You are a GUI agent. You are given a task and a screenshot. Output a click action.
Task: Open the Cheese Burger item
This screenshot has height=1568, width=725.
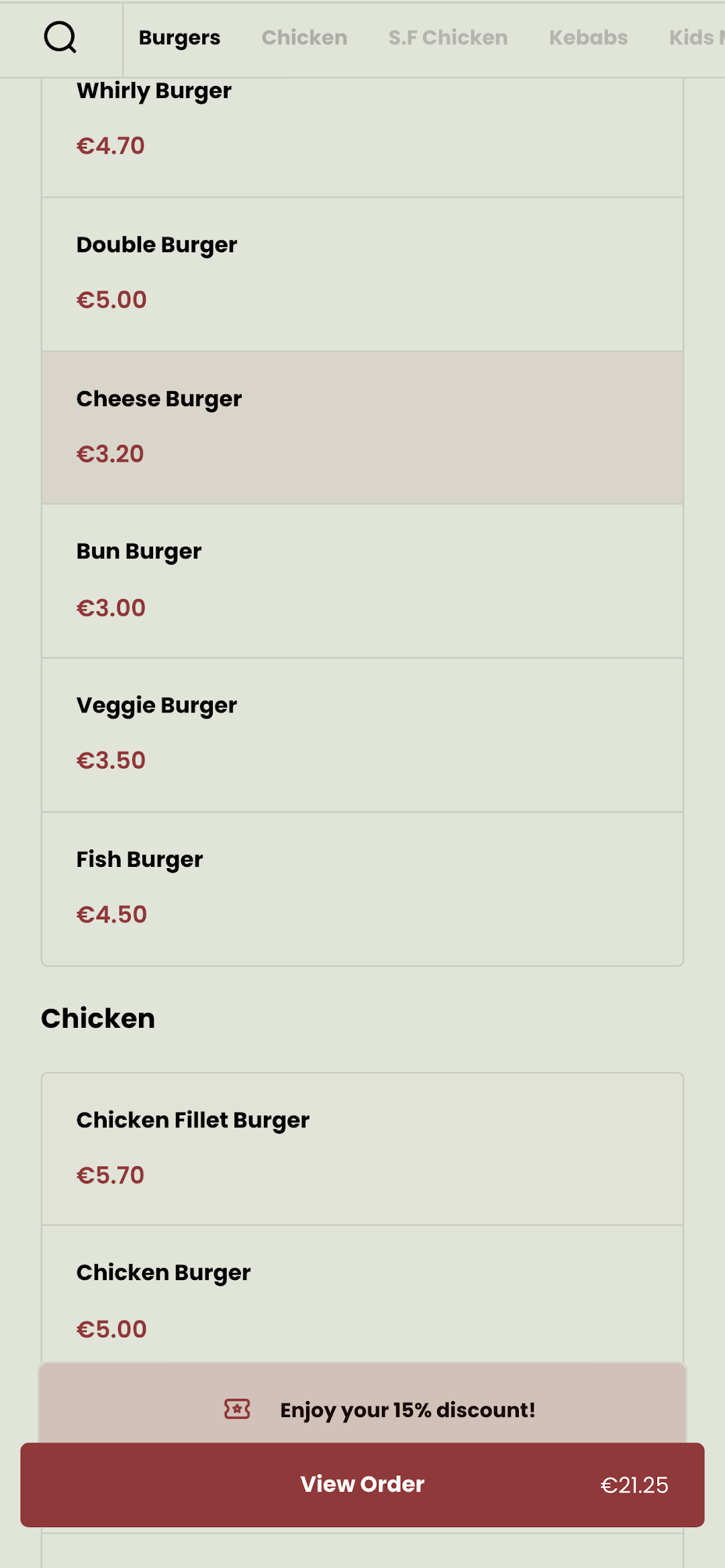click(x=362, y=427)
